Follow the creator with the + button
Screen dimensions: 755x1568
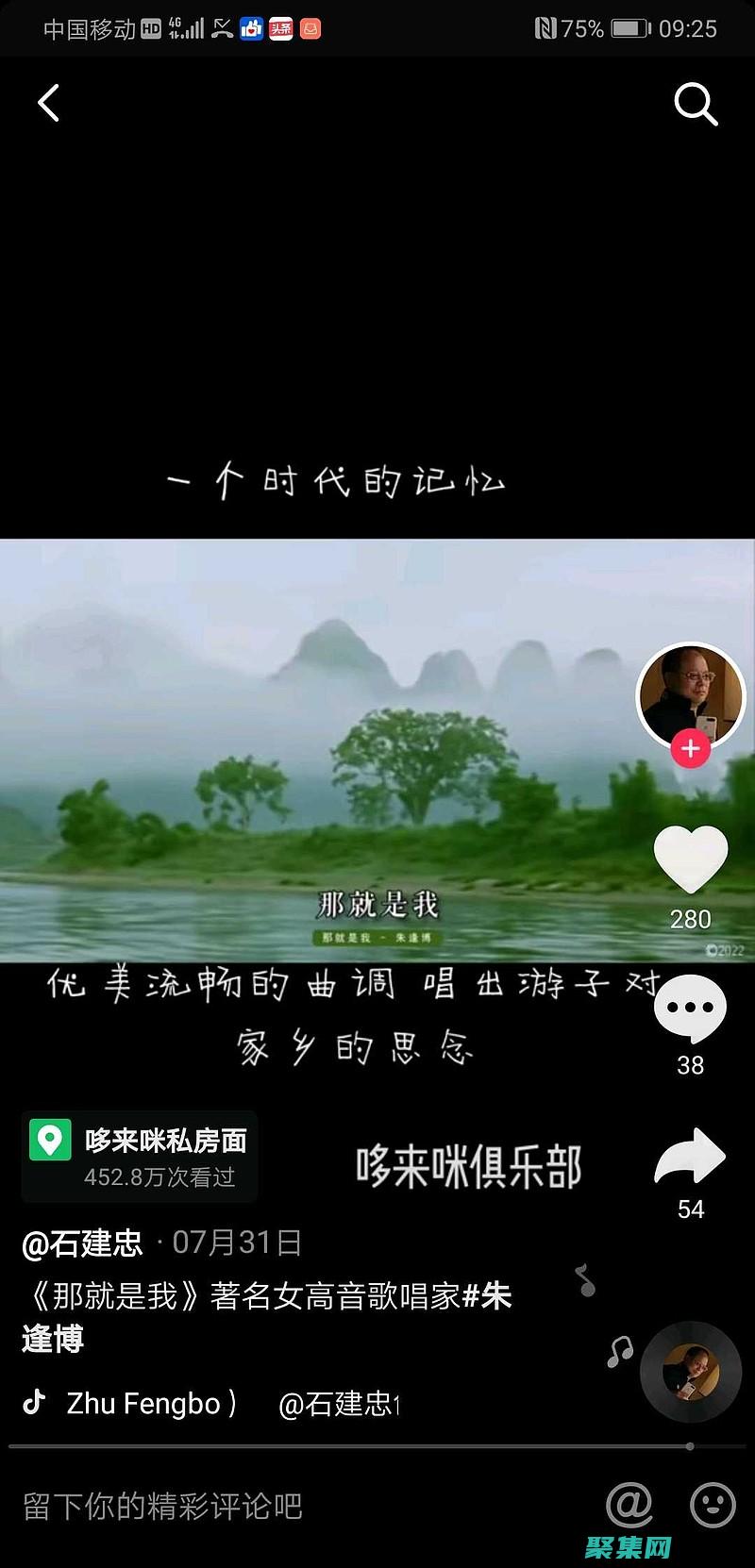pyautogui.click(x=691, y=748)
